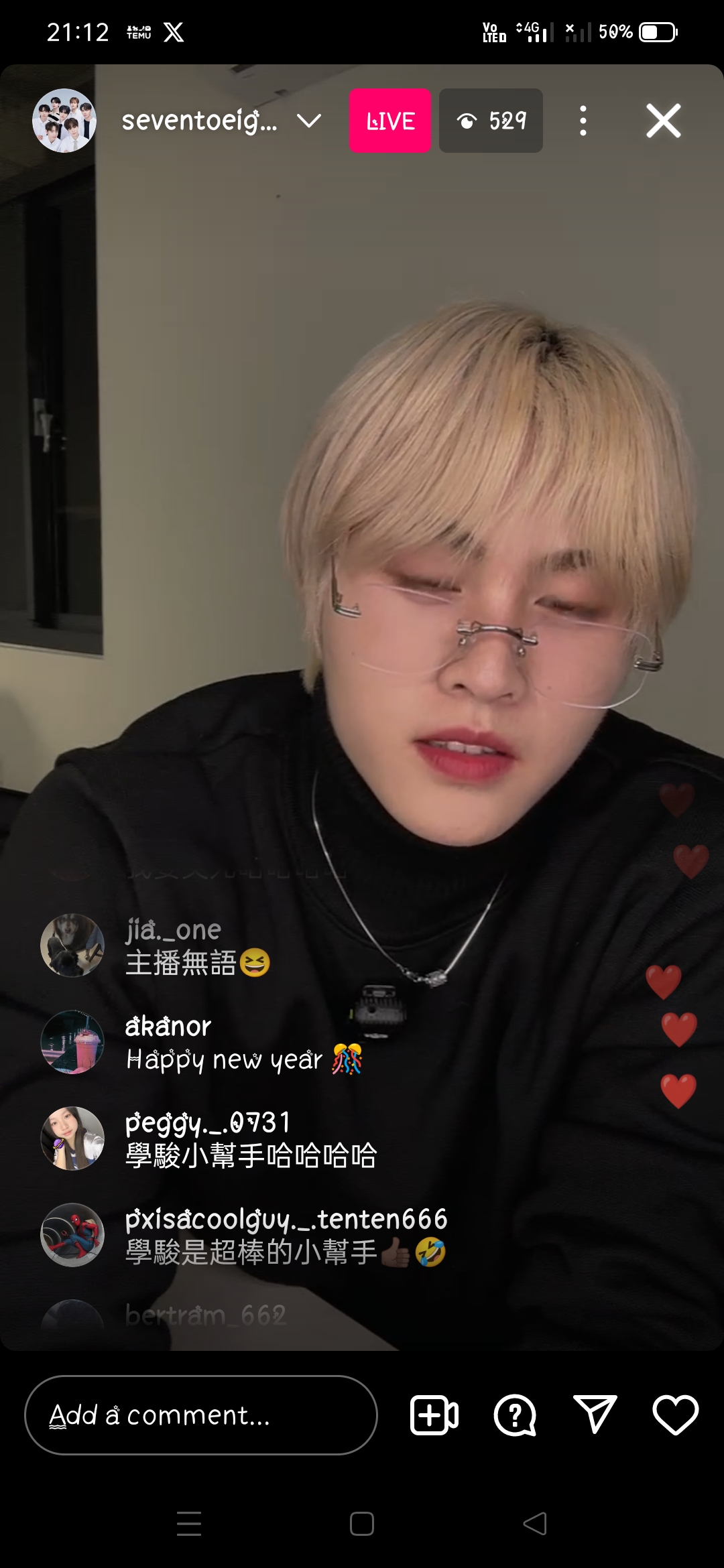The height and width of the screenshot is (1568, 724).
Task: View the 529 viewers list
Action: pos(491,121)
